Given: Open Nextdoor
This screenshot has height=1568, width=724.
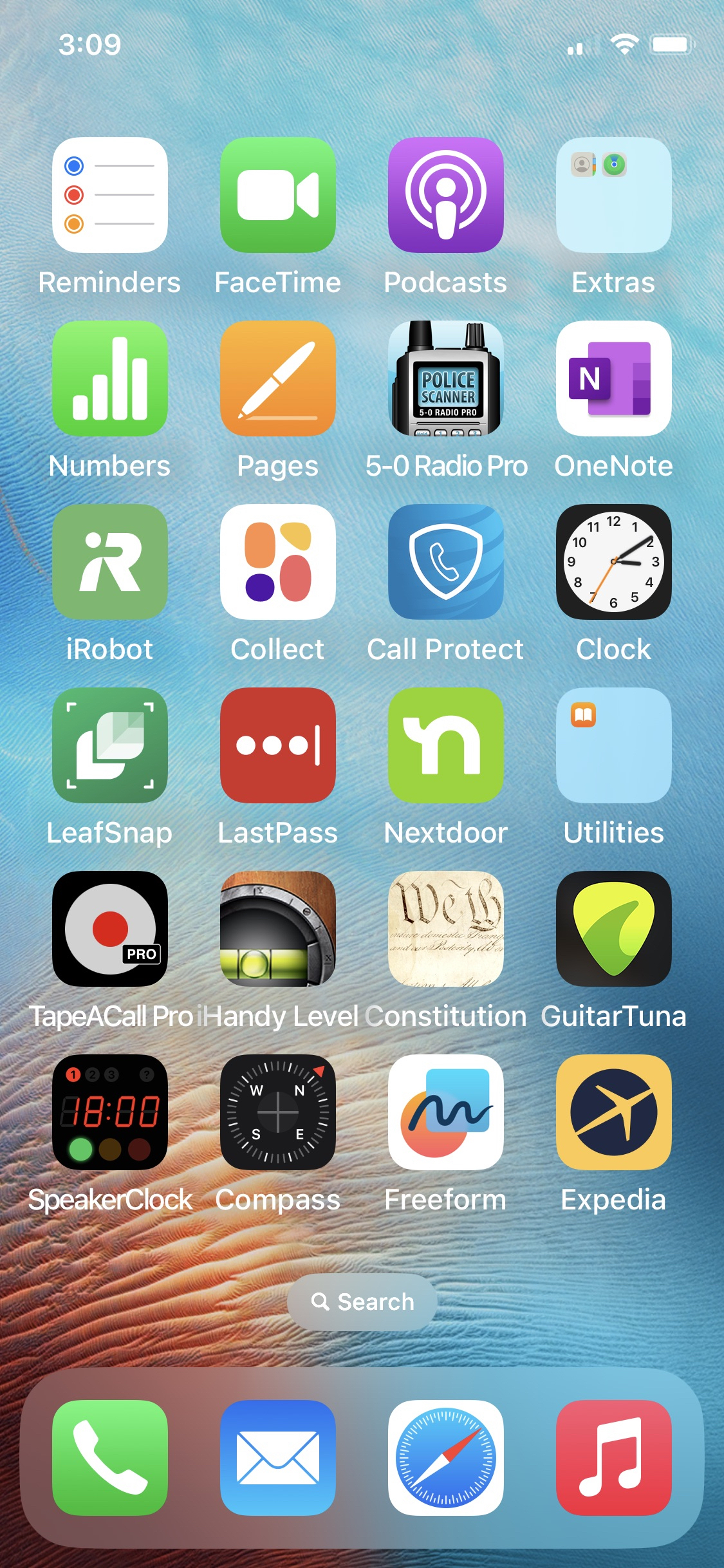Looking at the screenshot, I should [446, 745].
